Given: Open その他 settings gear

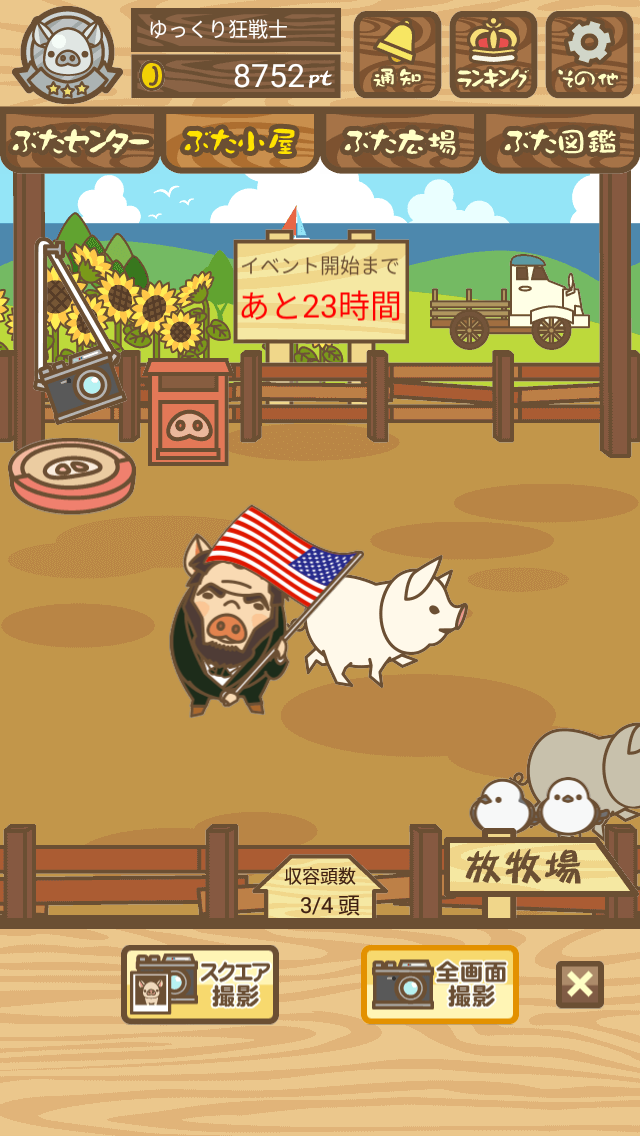Looking at the screenshot, I should (589, 54).
